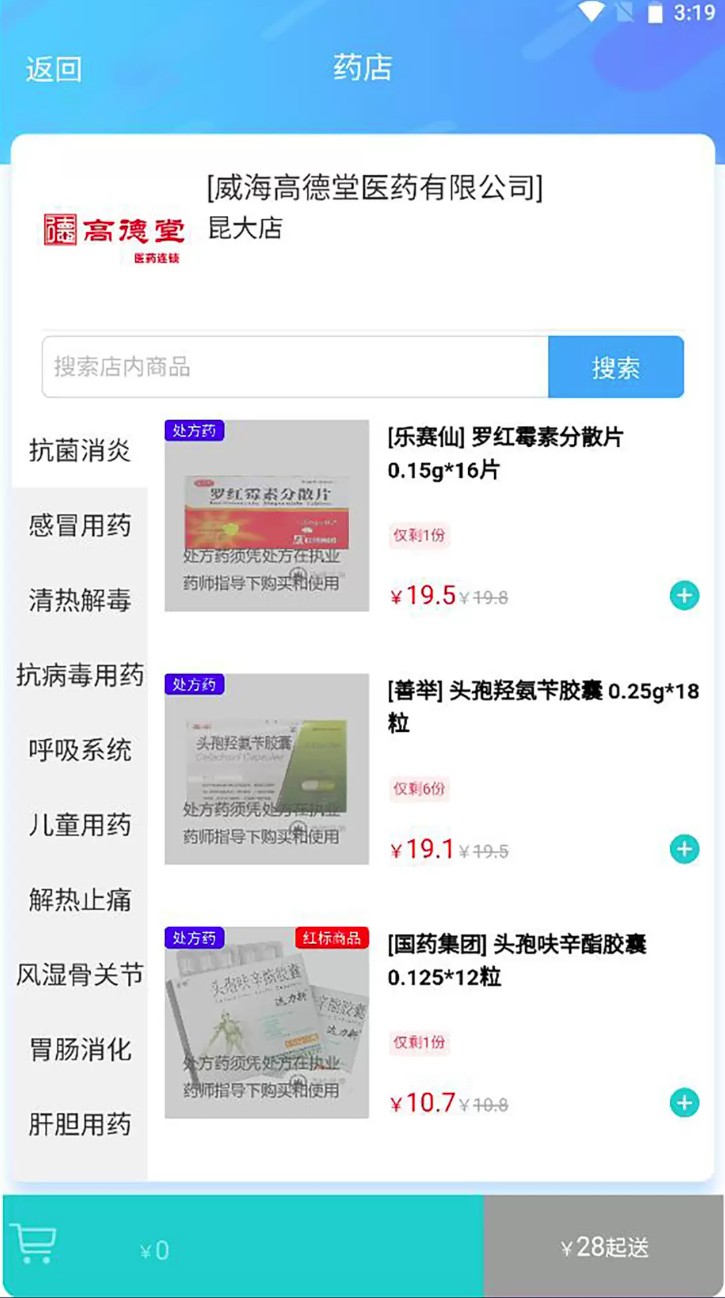Tap 返回 to go back
725x1298 pixels.
(x=52, y=68)
